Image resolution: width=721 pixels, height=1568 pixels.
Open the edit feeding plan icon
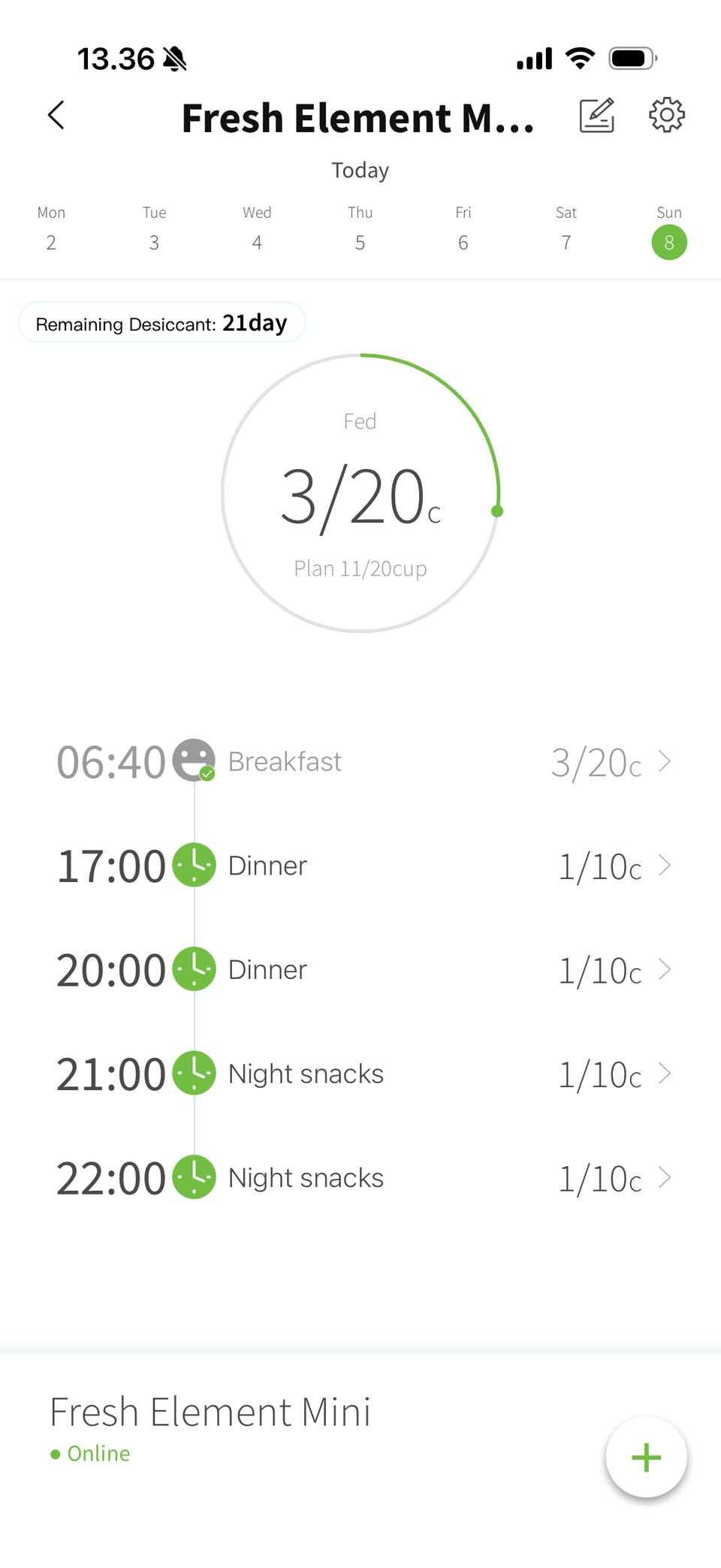point(597,116)
